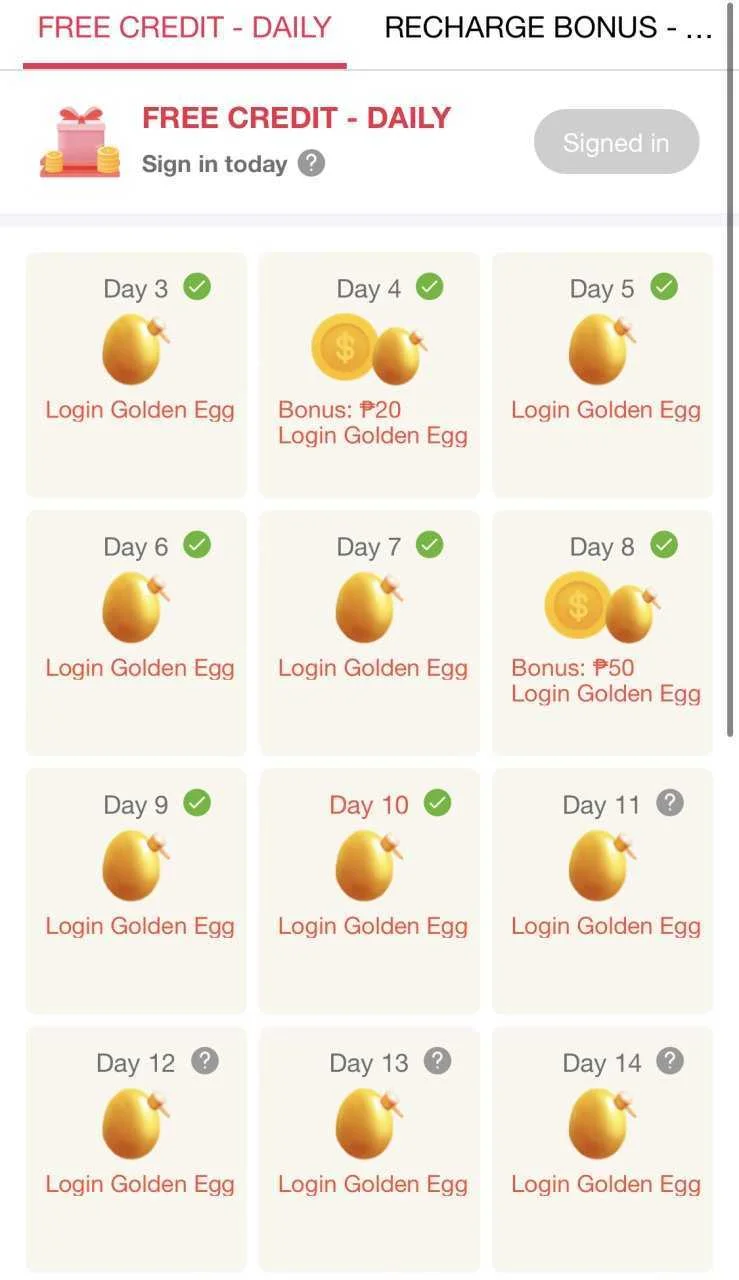Open help icon next to Sign in today
This screenshot has height=1280, width=739.
click(x=312, y=163)
